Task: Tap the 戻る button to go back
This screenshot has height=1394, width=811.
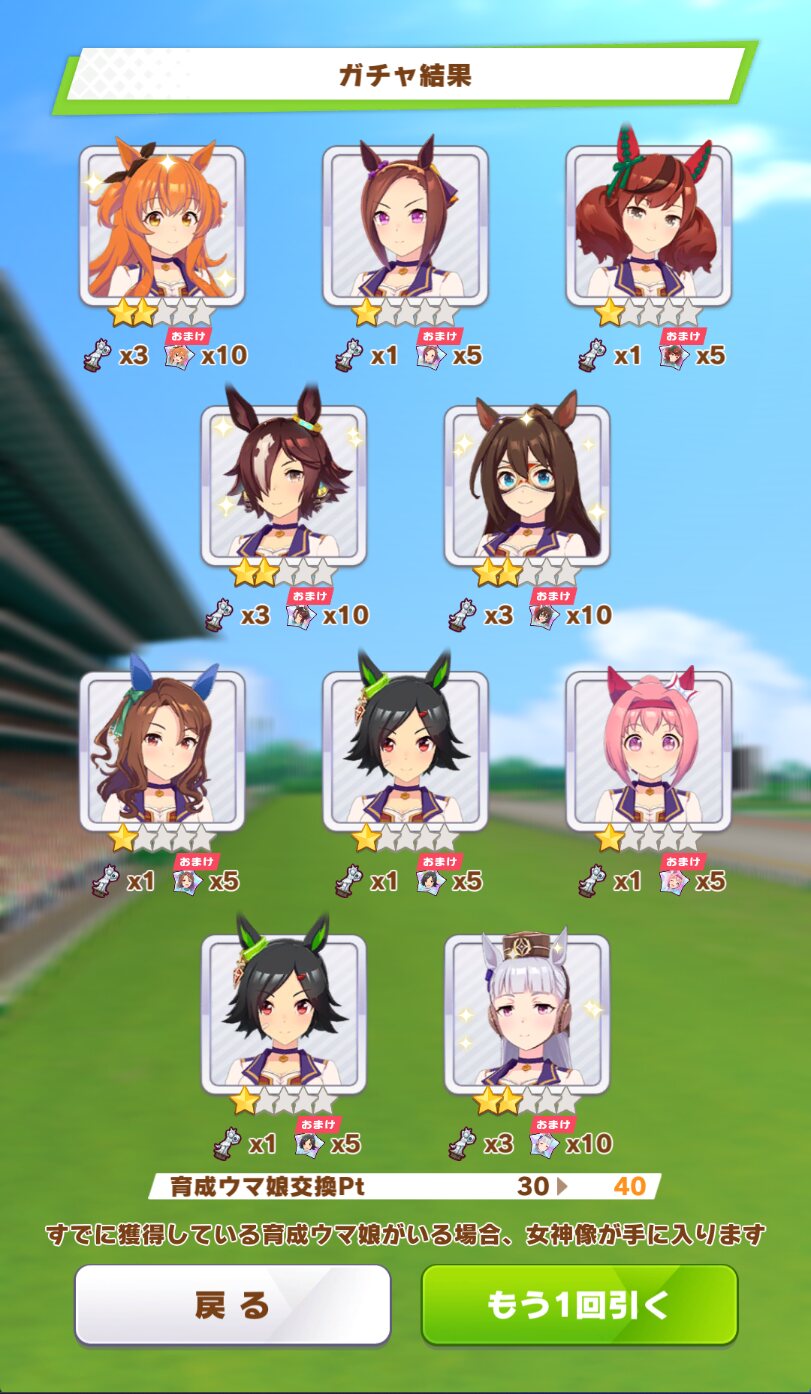Action: (x=232, y=1304)
